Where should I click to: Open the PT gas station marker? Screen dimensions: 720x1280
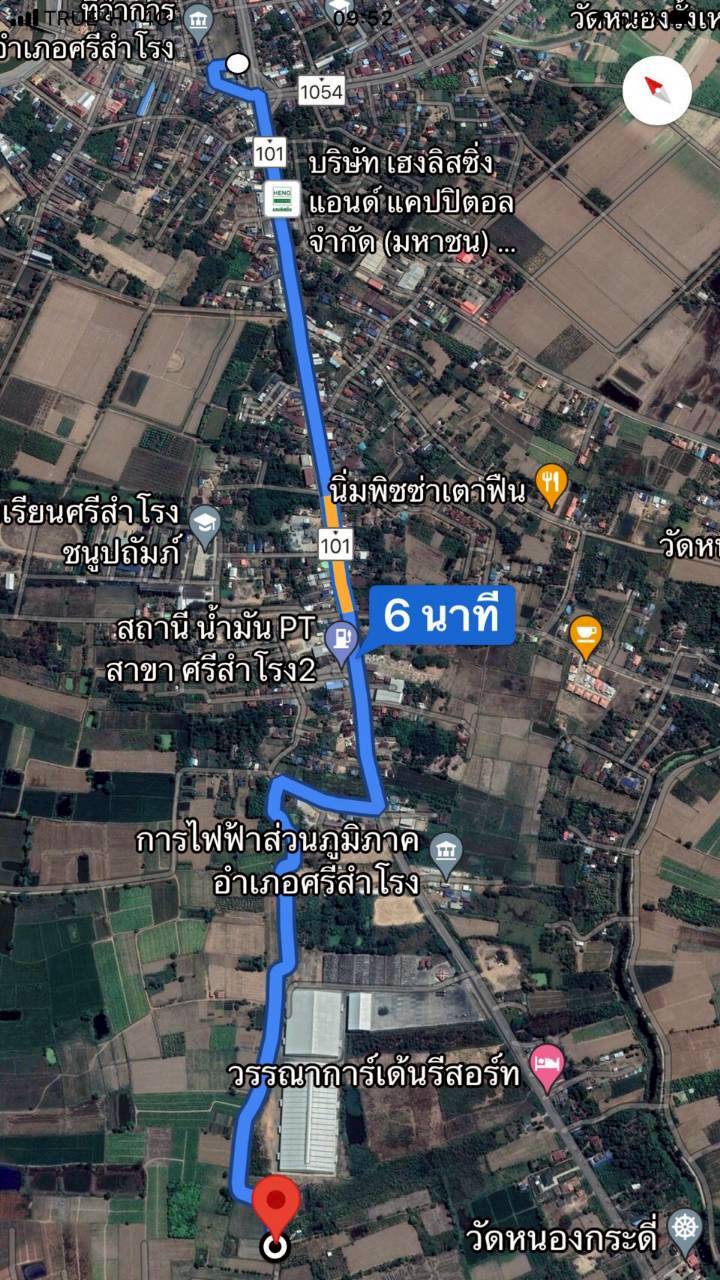(342, 636)
